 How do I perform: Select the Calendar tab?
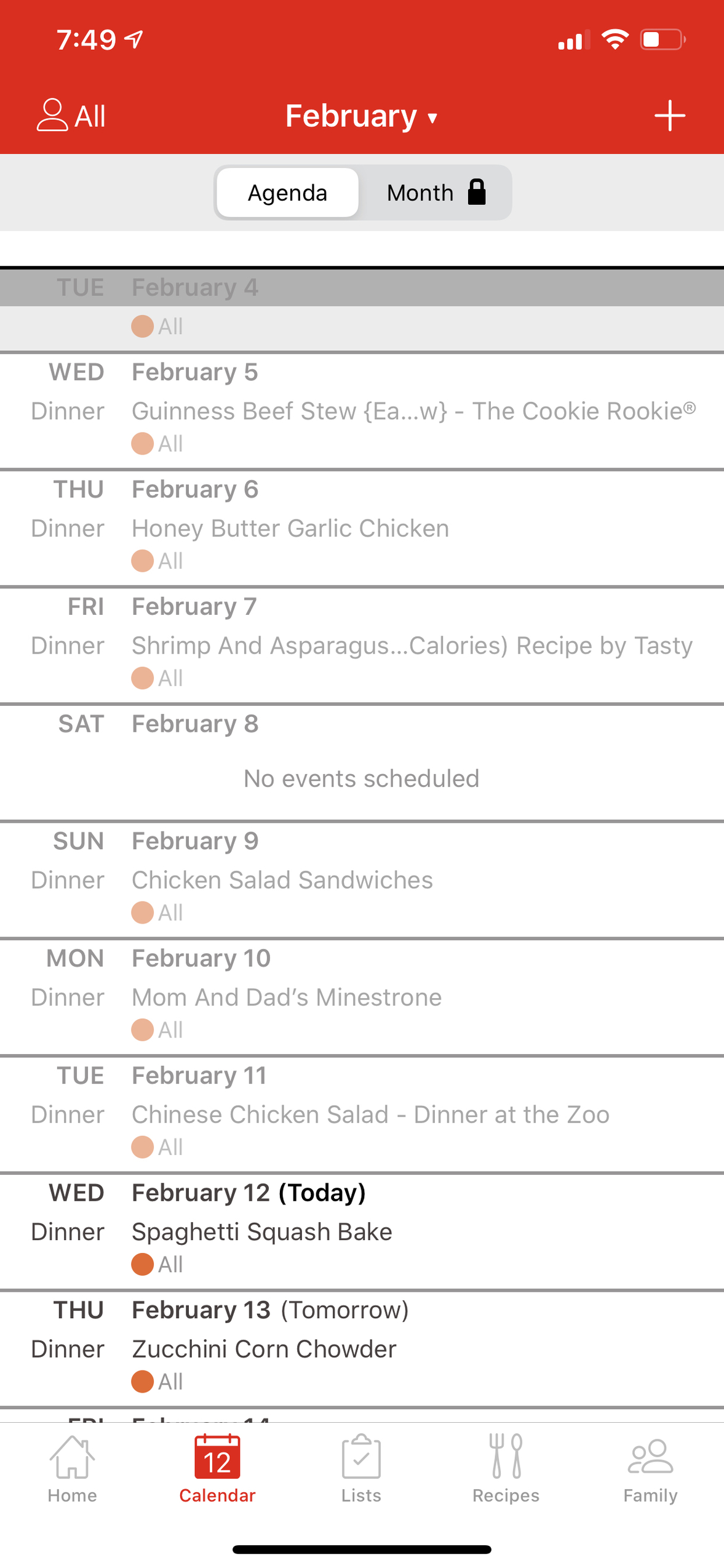[x=217, y=1470]
